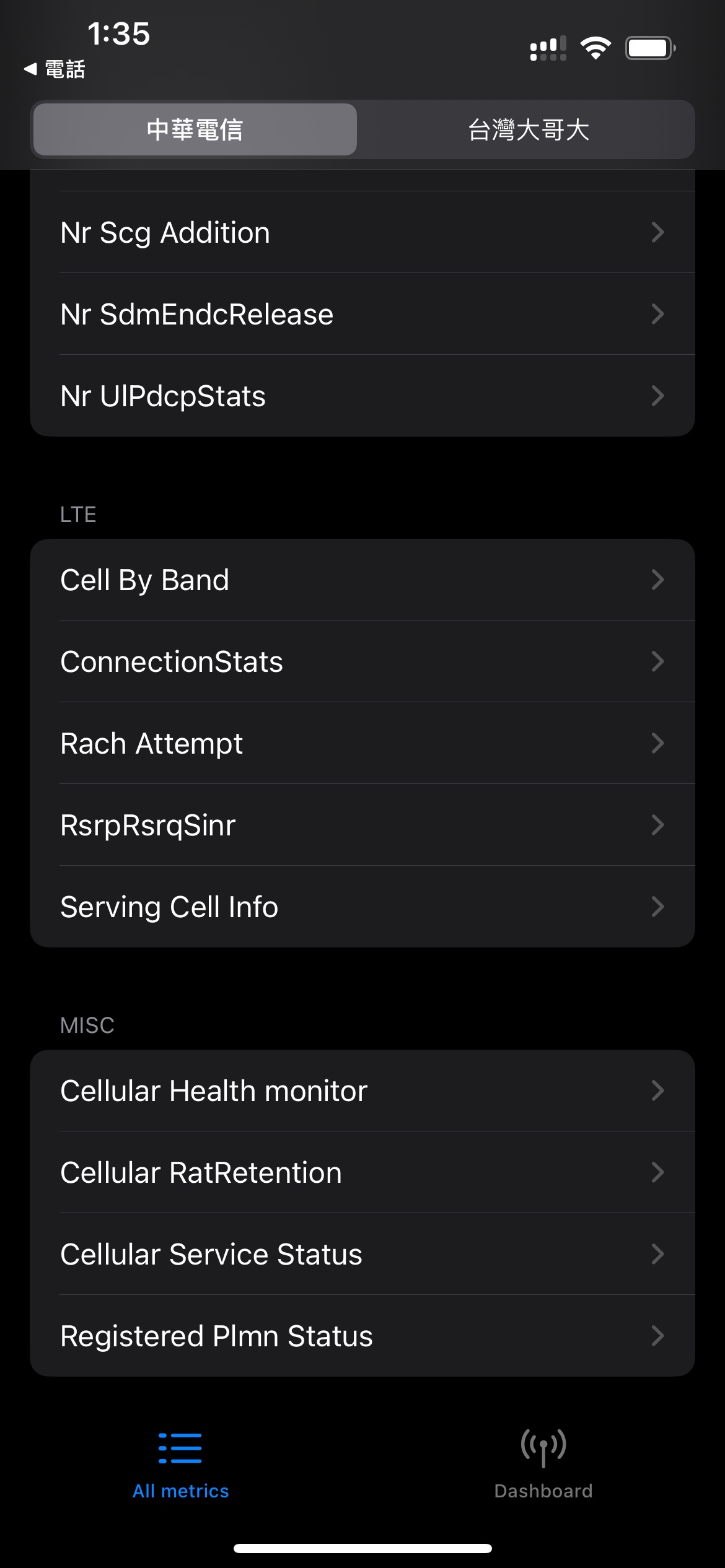The image size is (725, 1568).
Task: Open Cellular Health monitor
Action: click(362, 1091)
